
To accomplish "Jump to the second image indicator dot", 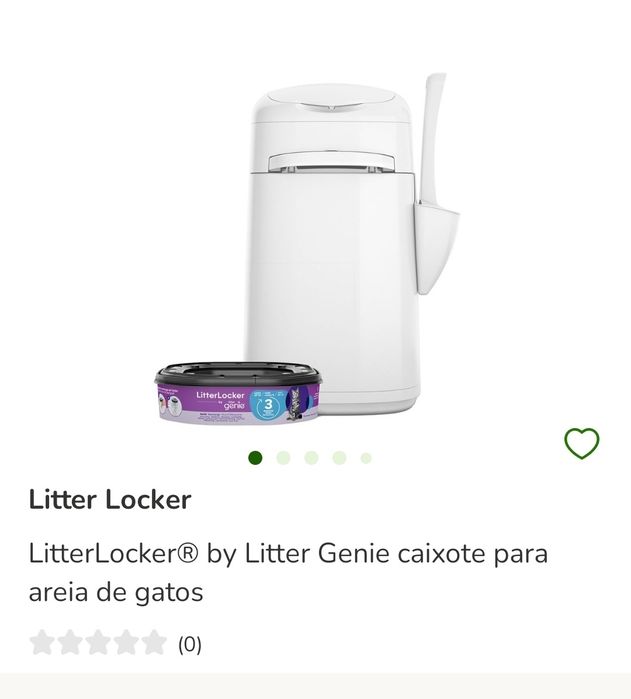I will coord(284,458).
